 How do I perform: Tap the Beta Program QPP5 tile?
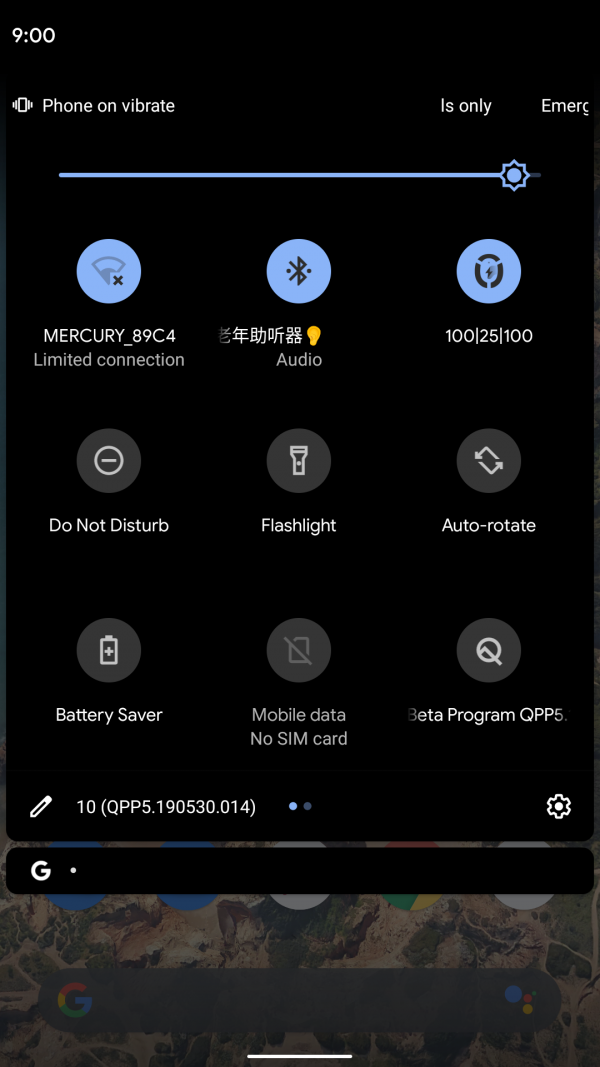(x=489, y=650)
